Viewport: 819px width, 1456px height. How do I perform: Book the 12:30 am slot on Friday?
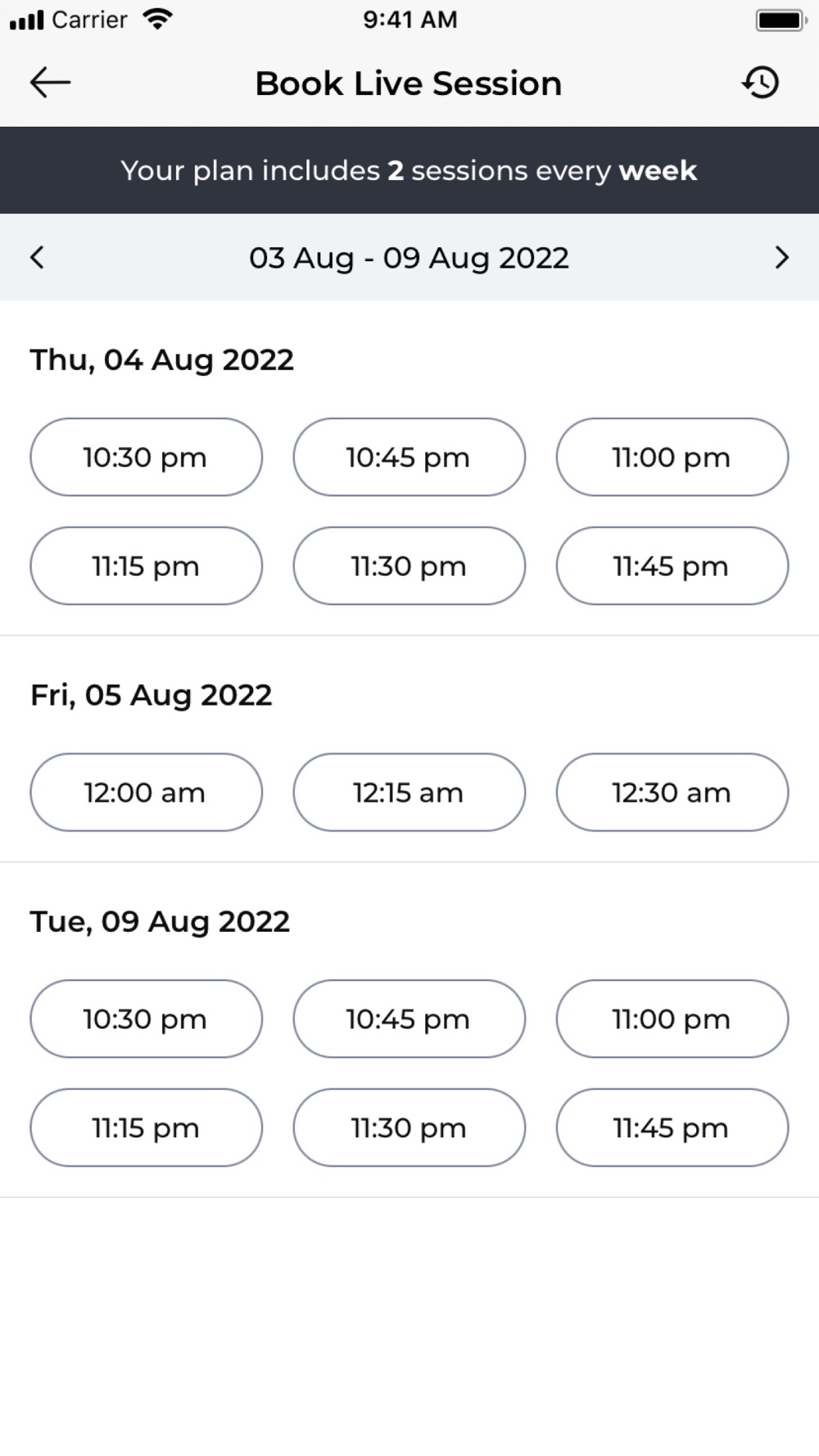672,793
